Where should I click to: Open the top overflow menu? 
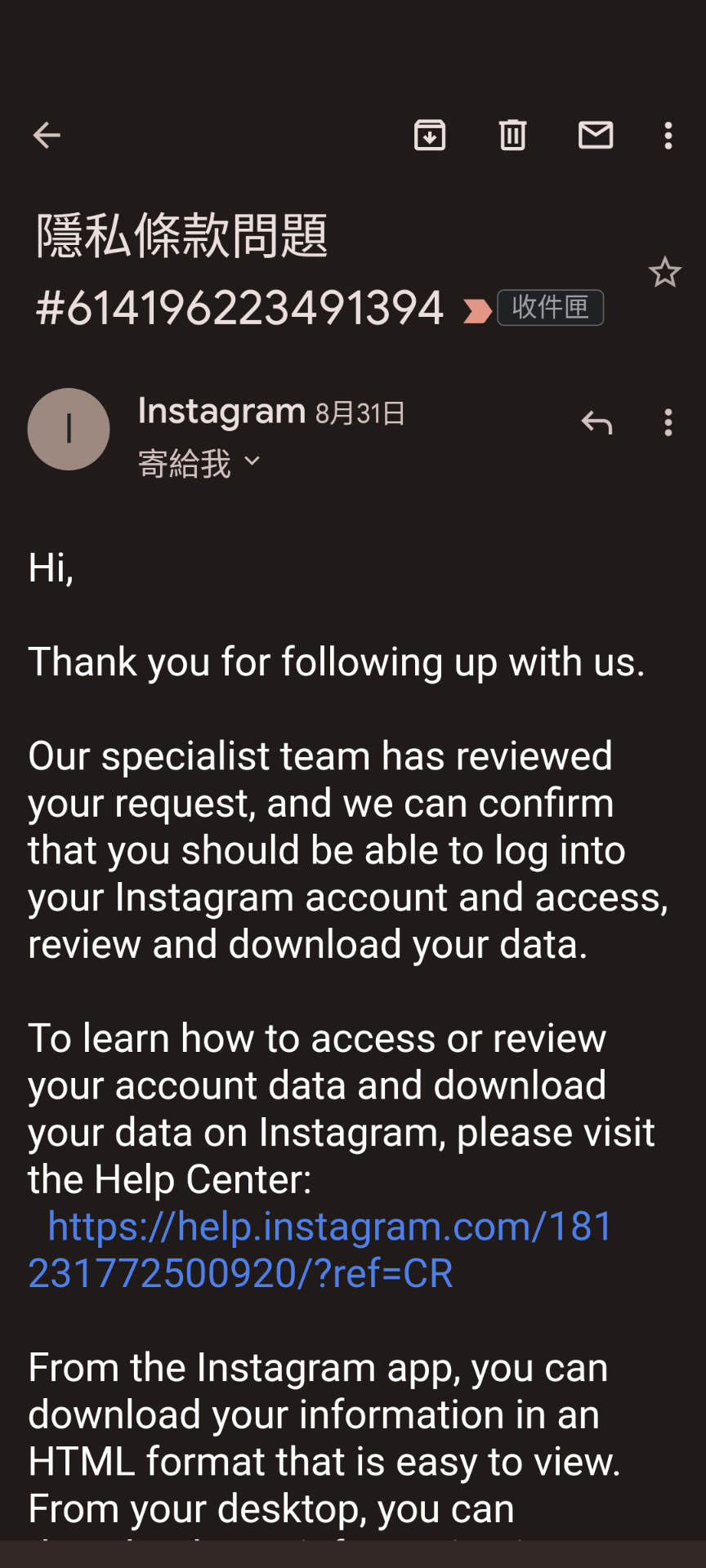pyautogui.click(x=668, y=135)
